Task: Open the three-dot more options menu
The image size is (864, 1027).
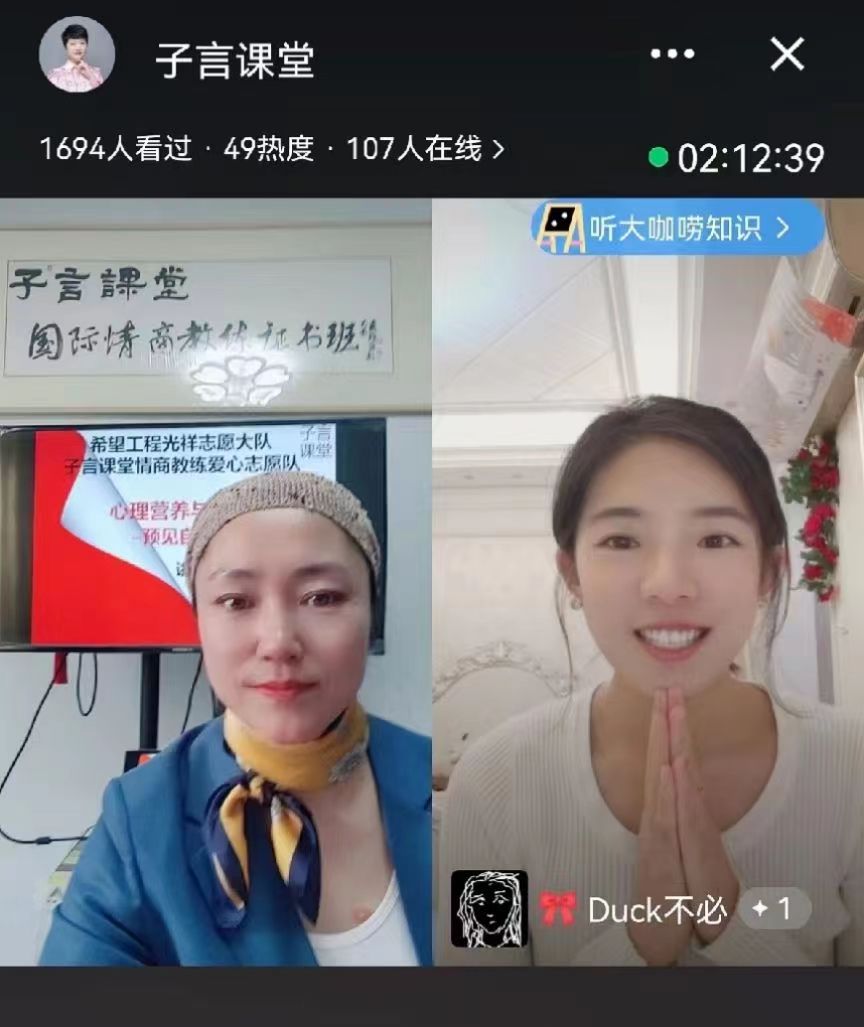Action: tap(671, 54)
